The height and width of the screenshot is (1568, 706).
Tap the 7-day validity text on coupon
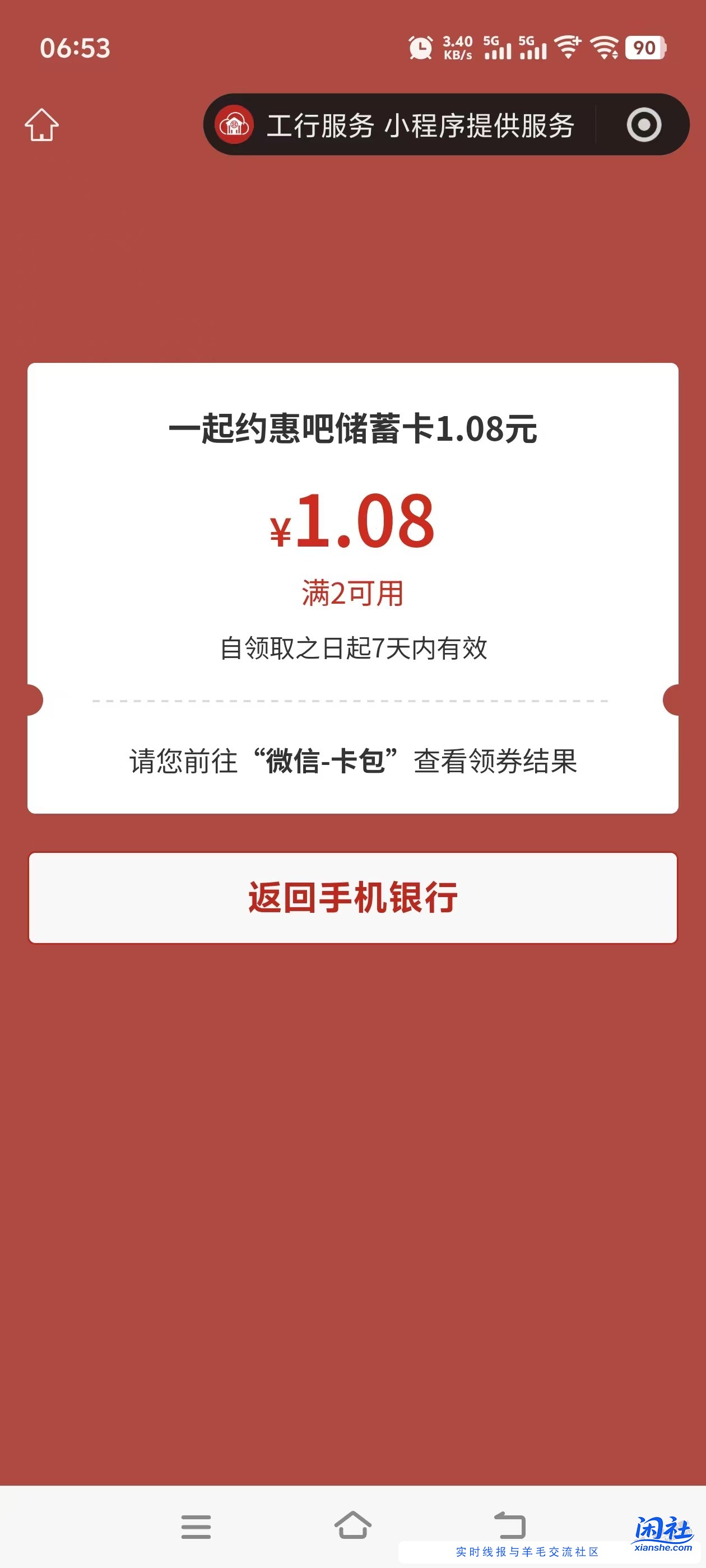[x=354, y=647]
